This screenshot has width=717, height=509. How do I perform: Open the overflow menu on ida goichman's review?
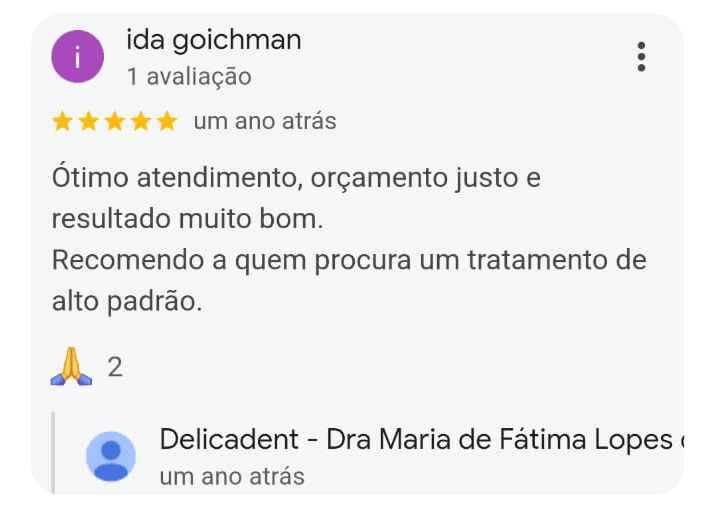click(x=641, y=57)
